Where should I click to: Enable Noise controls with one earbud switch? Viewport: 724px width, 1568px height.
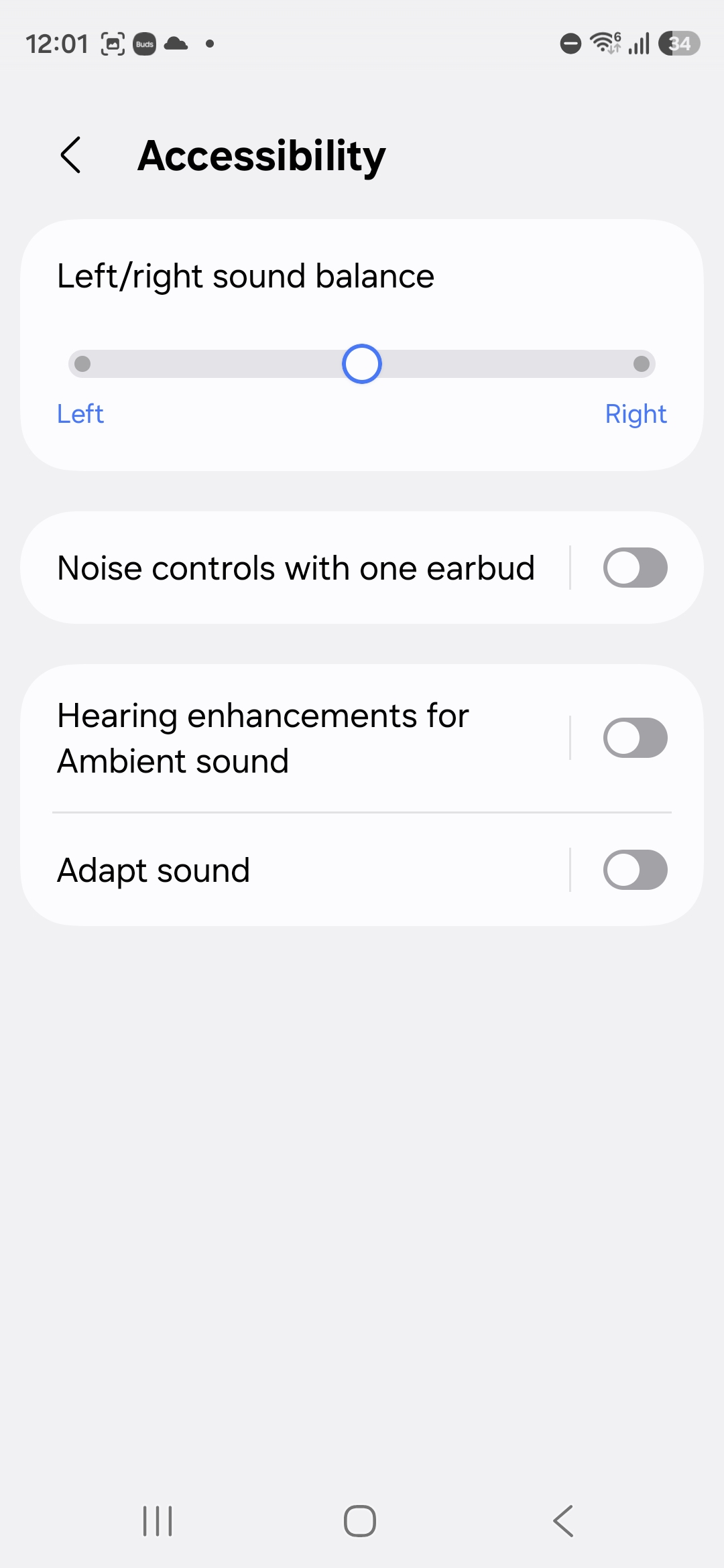click(635, 568)
